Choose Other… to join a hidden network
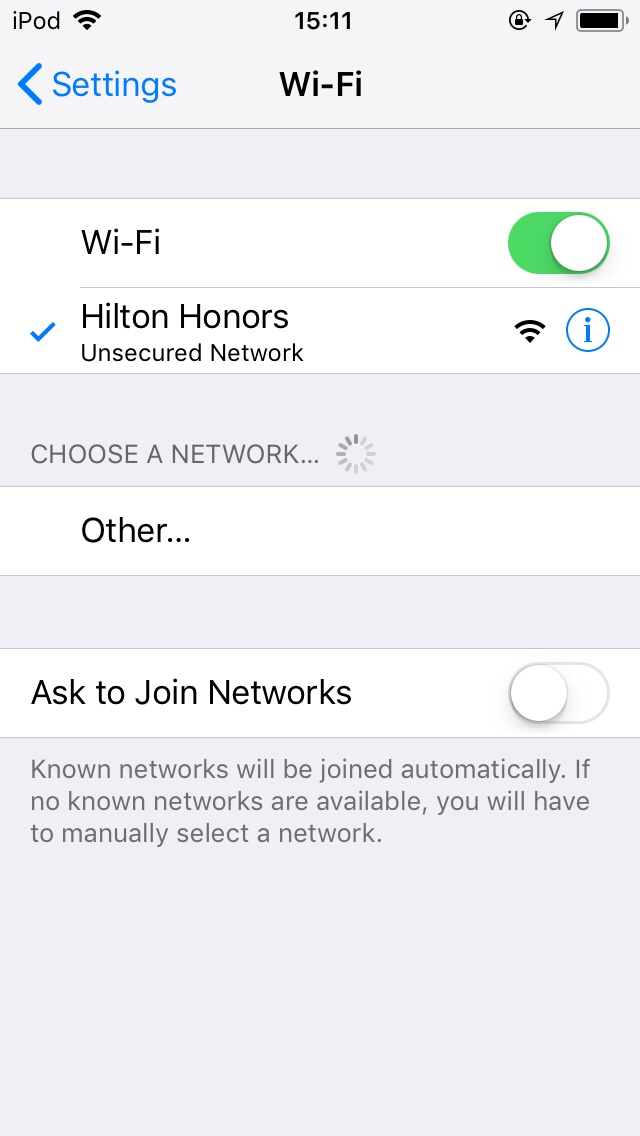 pyautogui.click(x=136, y=531)
